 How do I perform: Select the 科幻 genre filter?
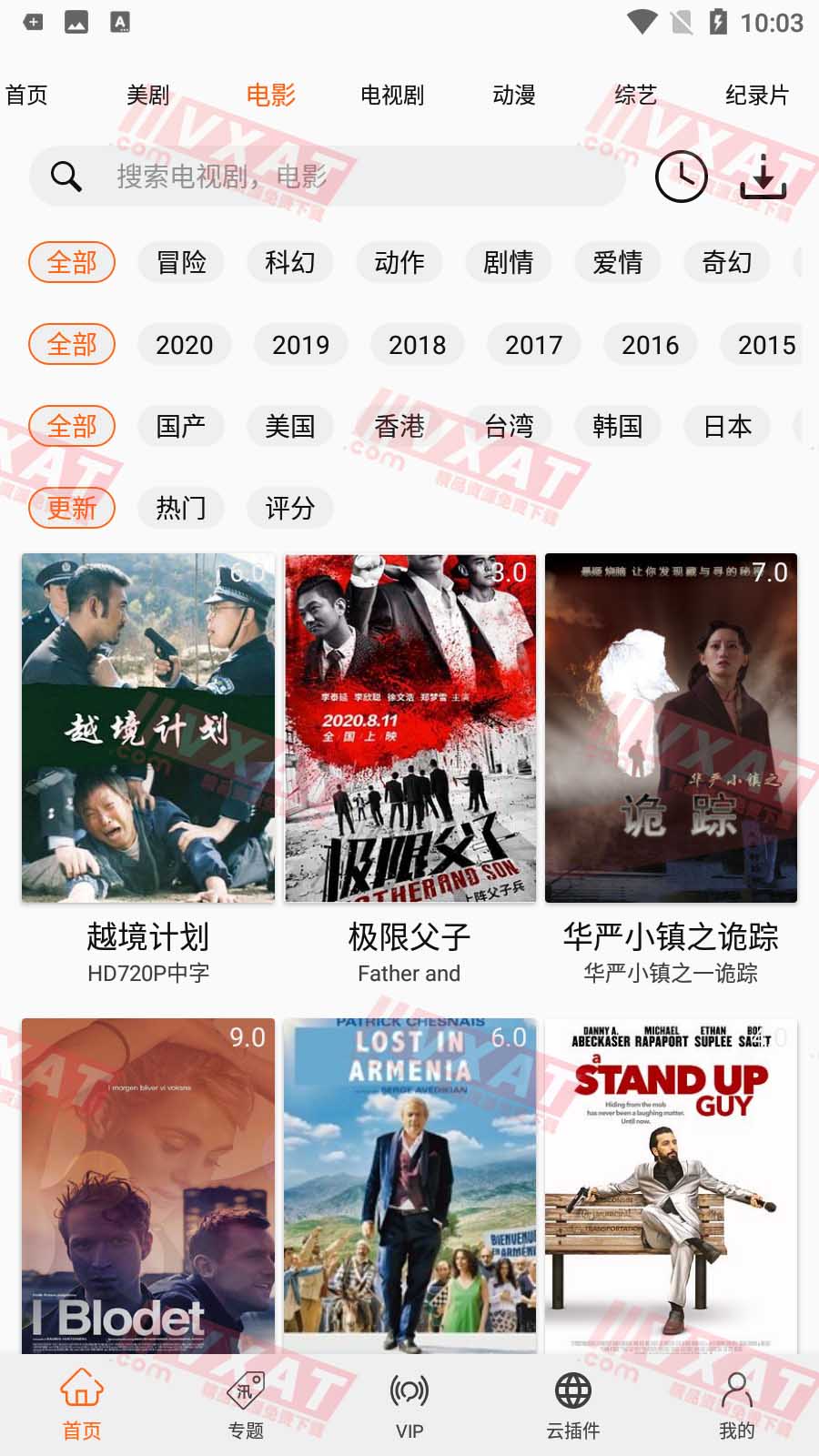tap(289, 262)
